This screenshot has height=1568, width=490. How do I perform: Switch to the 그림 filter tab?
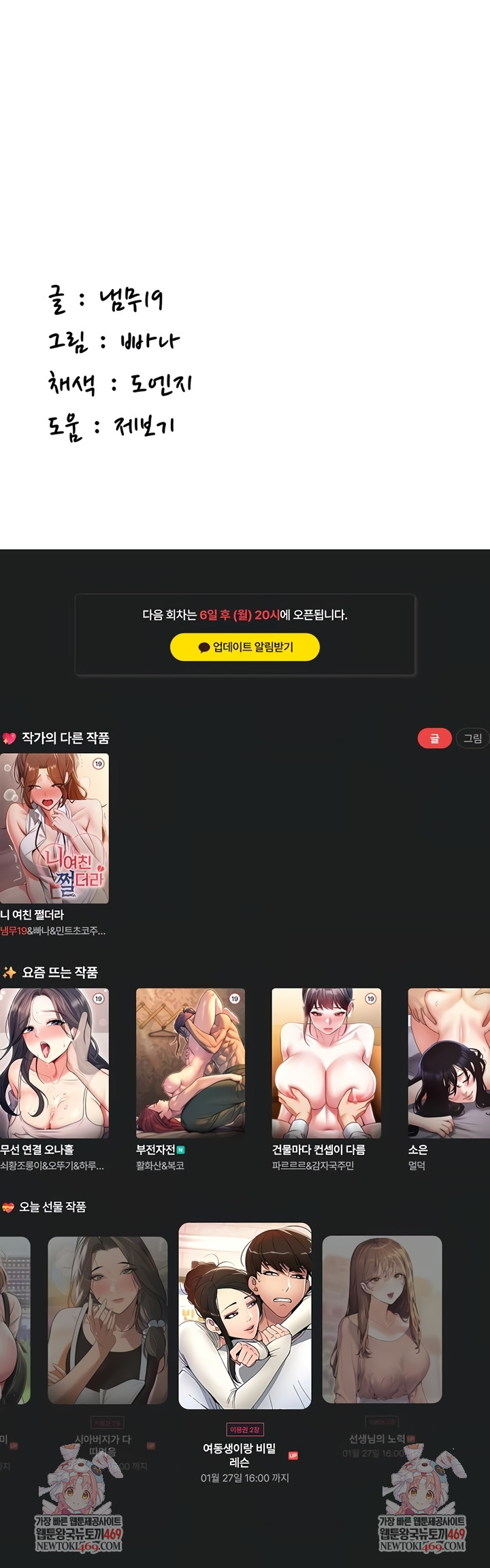[x=472, y=738]
